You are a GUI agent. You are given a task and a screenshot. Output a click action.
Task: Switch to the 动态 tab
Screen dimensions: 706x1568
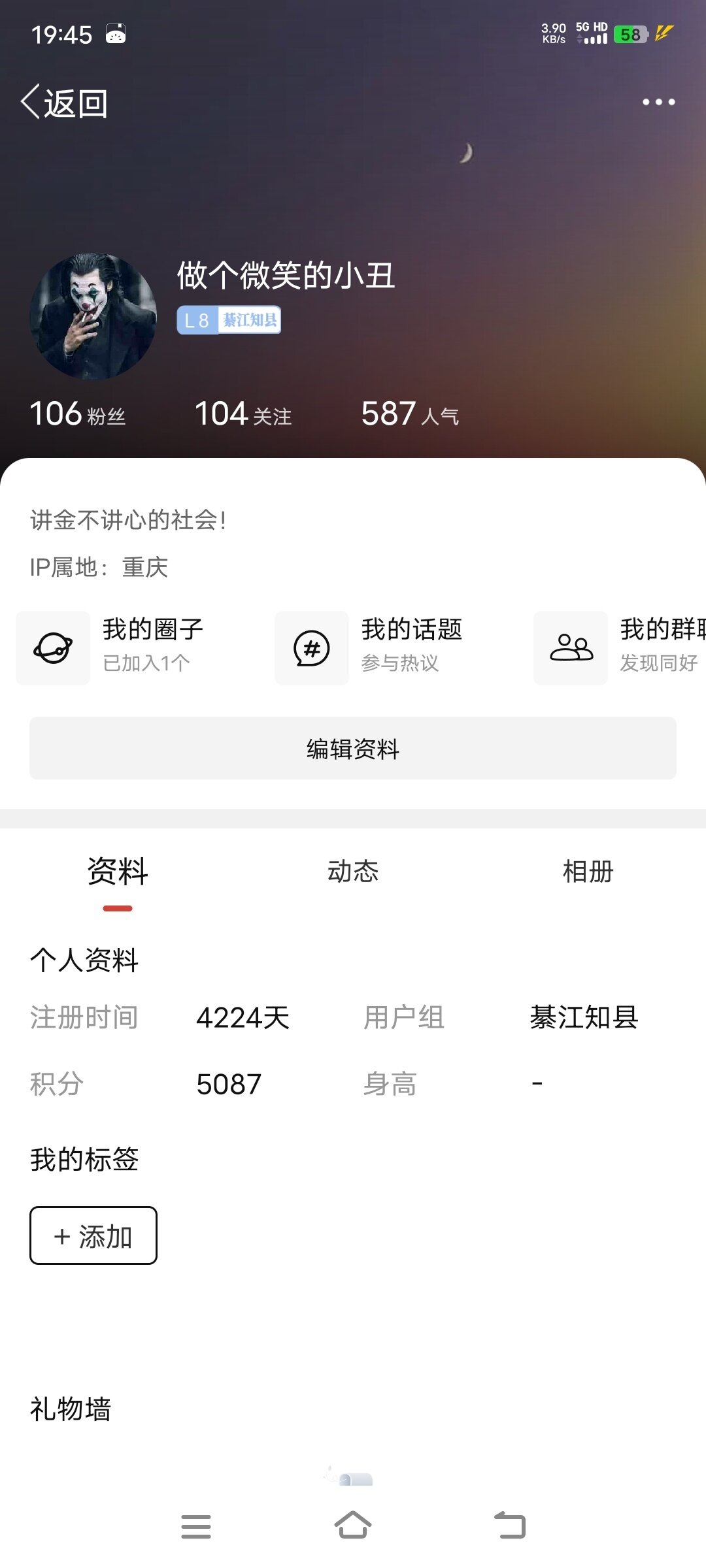pos(353,872)
